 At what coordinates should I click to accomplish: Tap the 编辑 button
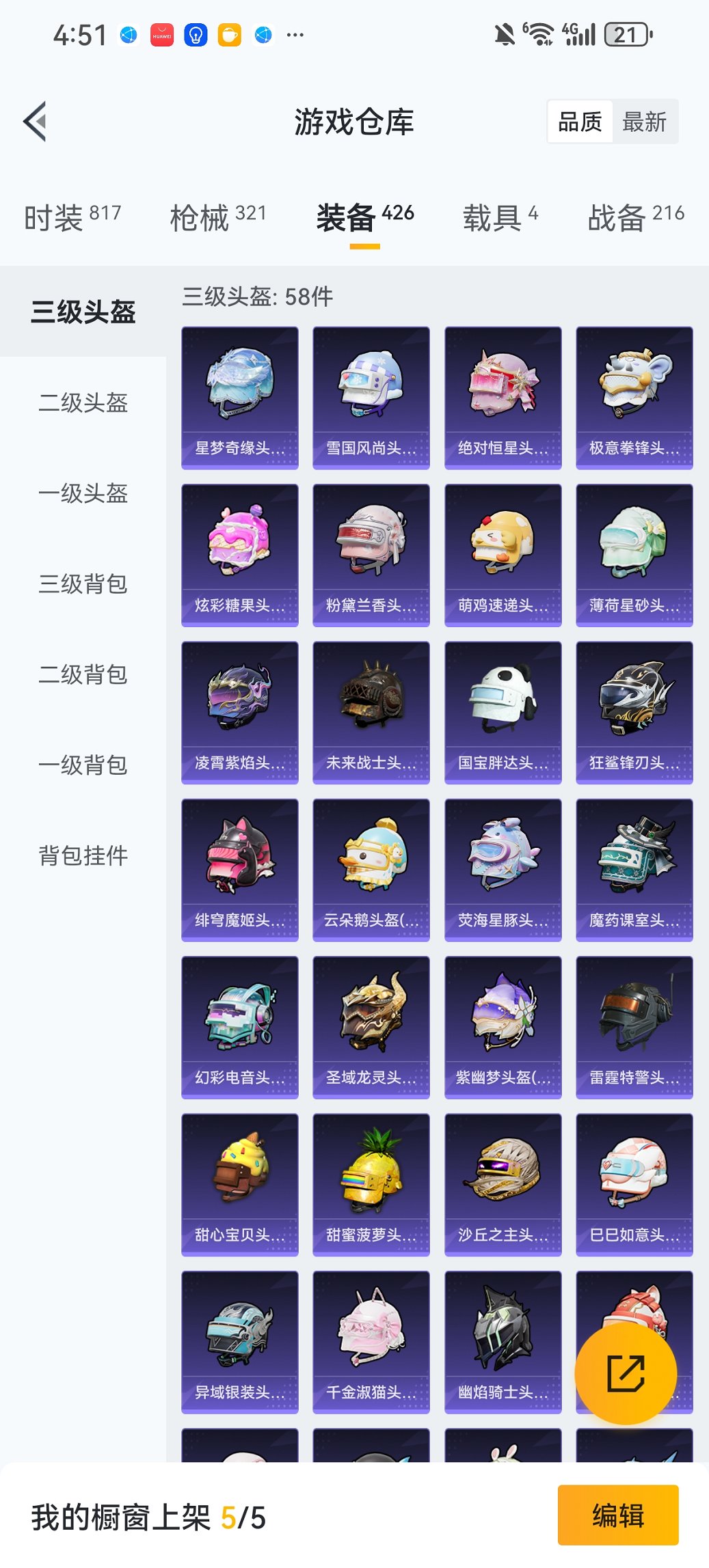pos(617,1515)
